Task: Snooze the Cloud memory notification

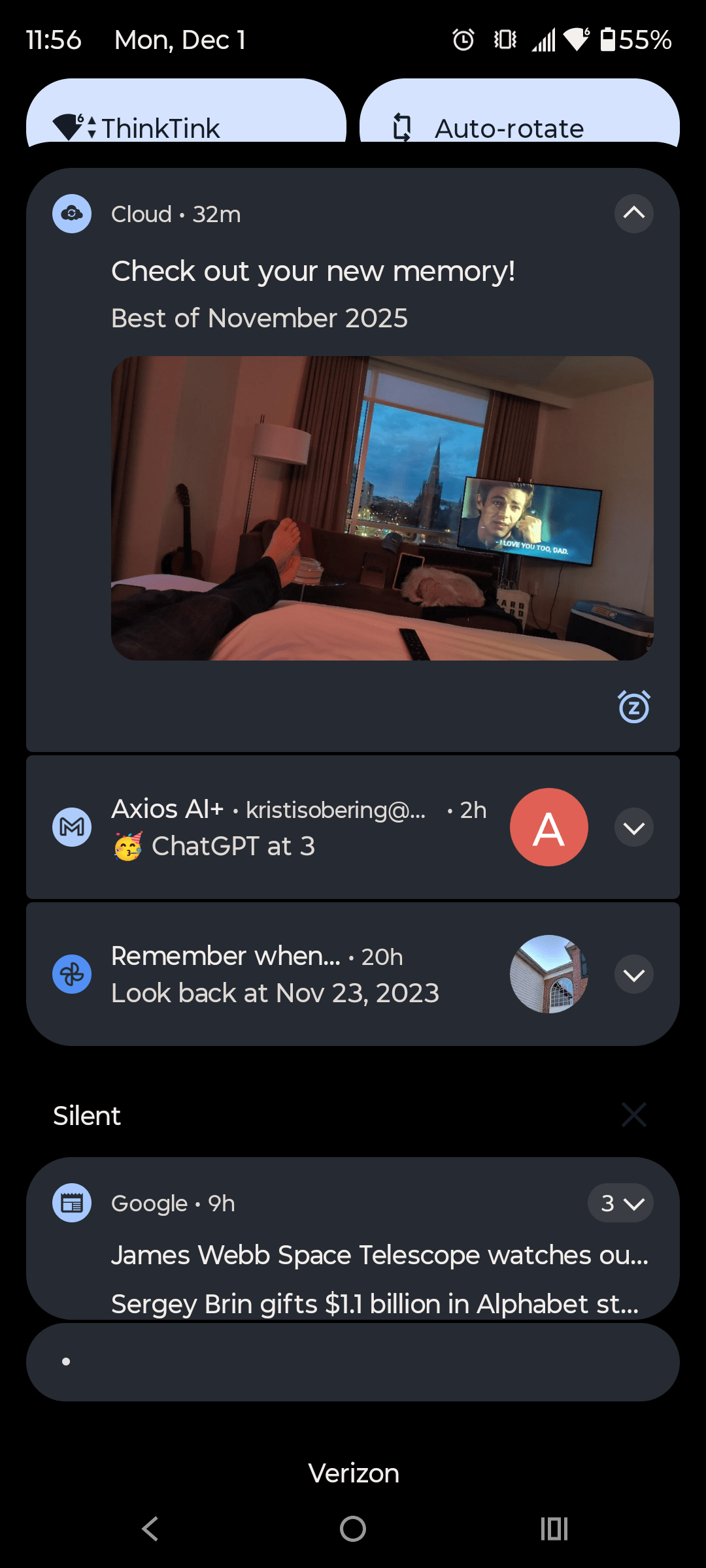Action: [x=633, y=707]
